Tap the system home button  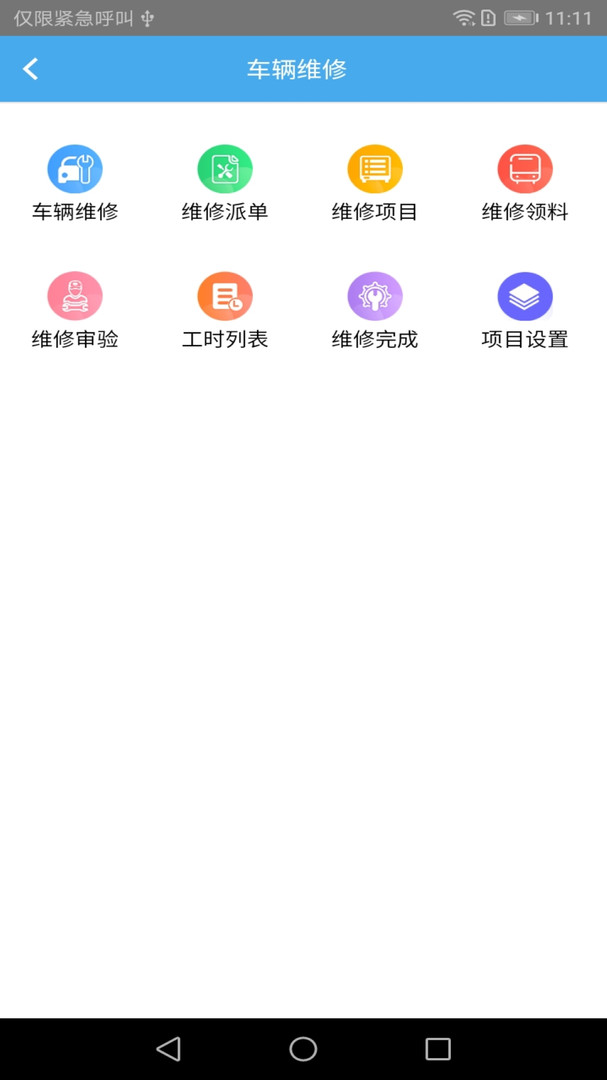click(303, 1048)
